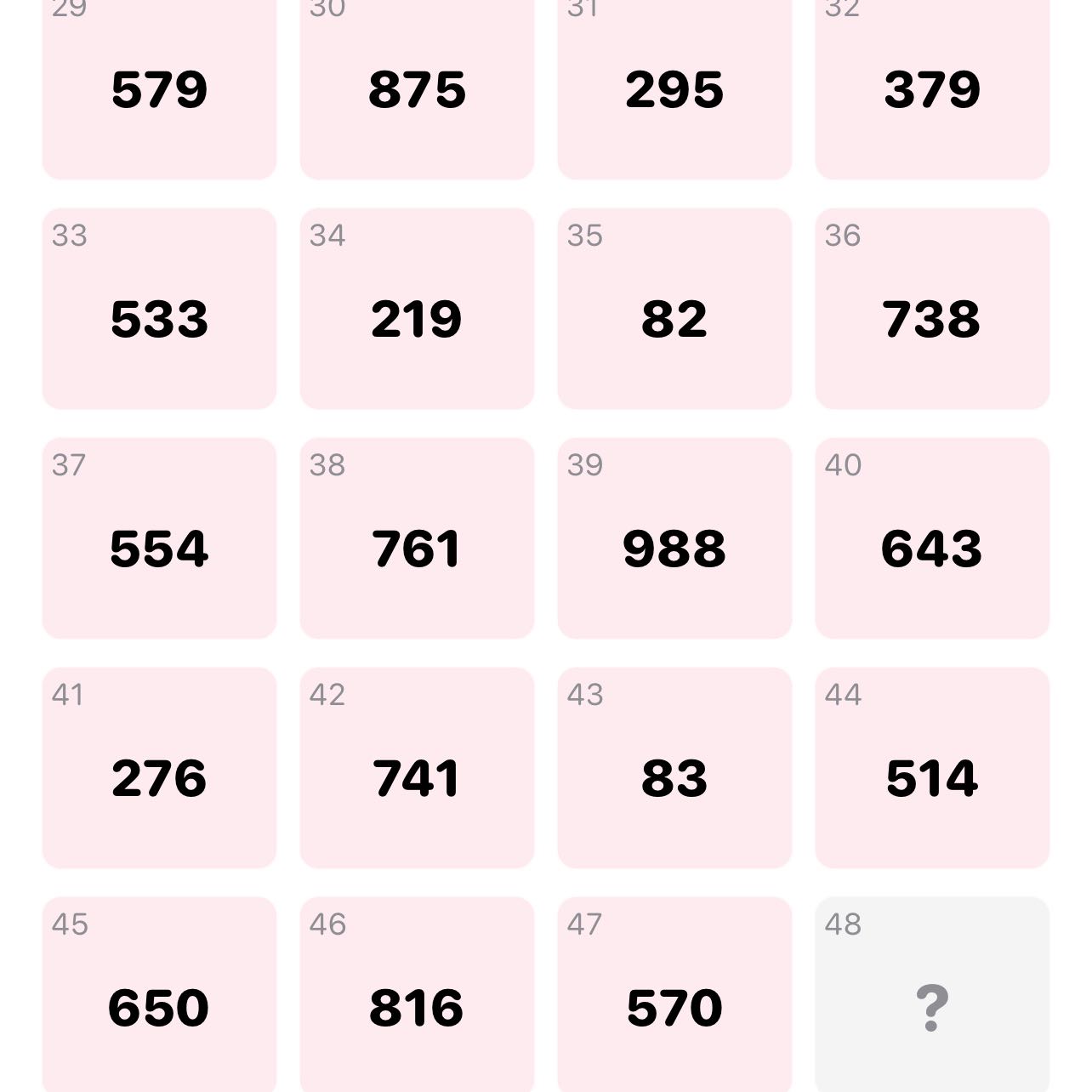Open the unknown card numbered 48
This screenshot has width=1092, height=1092.
[932, 995]
